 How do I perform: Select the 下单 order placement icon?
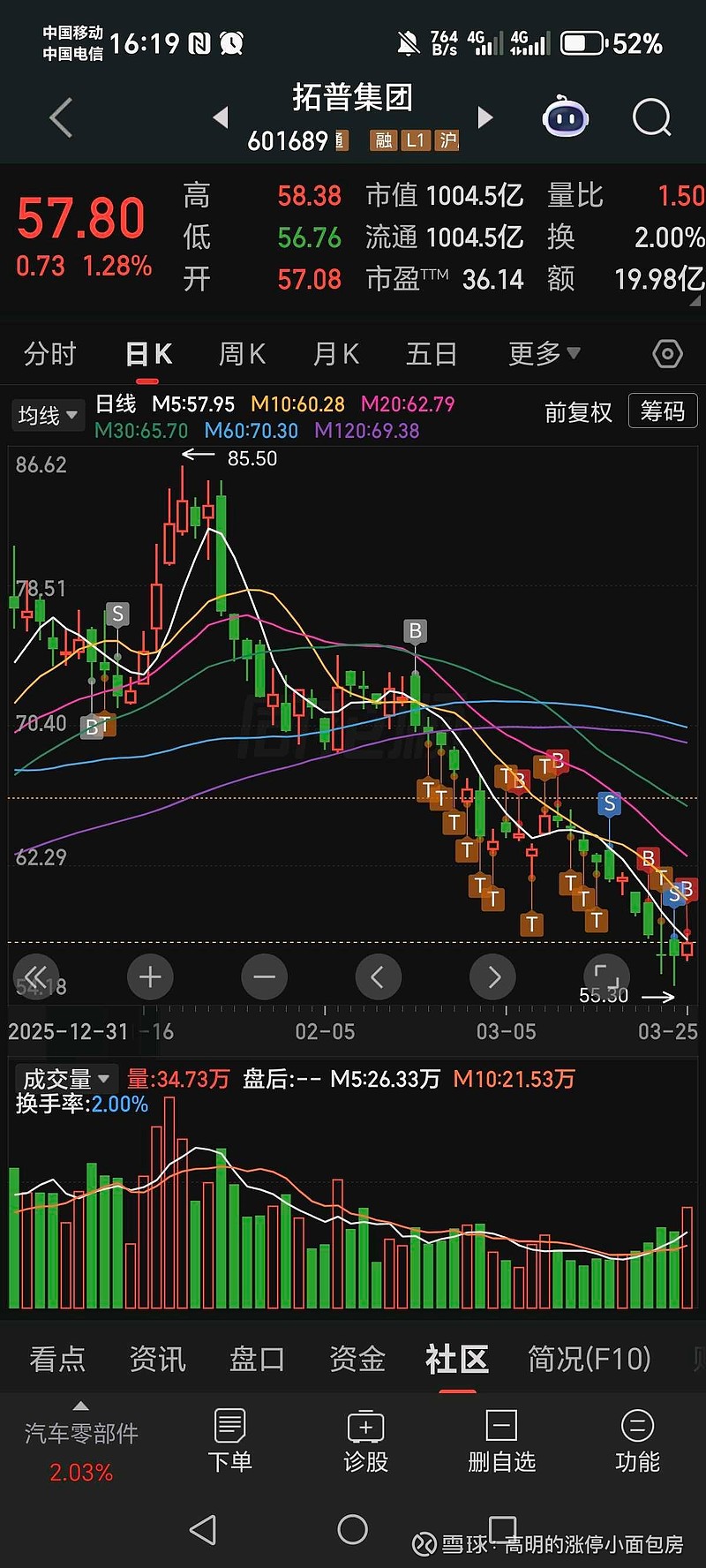[x=229, y=1439]
